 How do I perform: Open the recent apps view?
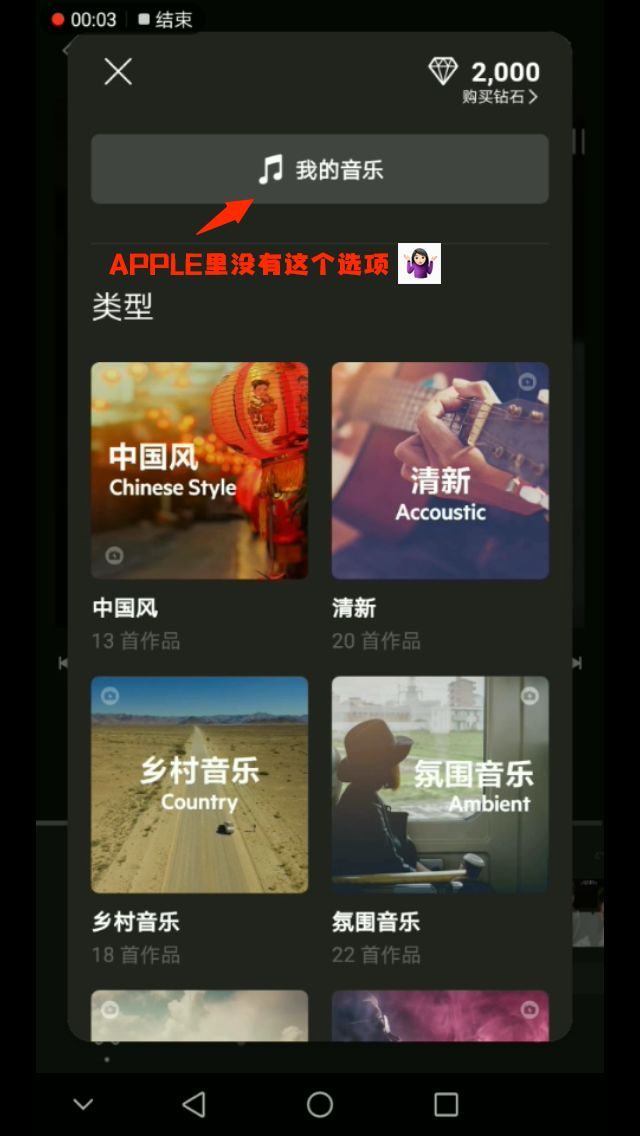(446, 1104)
